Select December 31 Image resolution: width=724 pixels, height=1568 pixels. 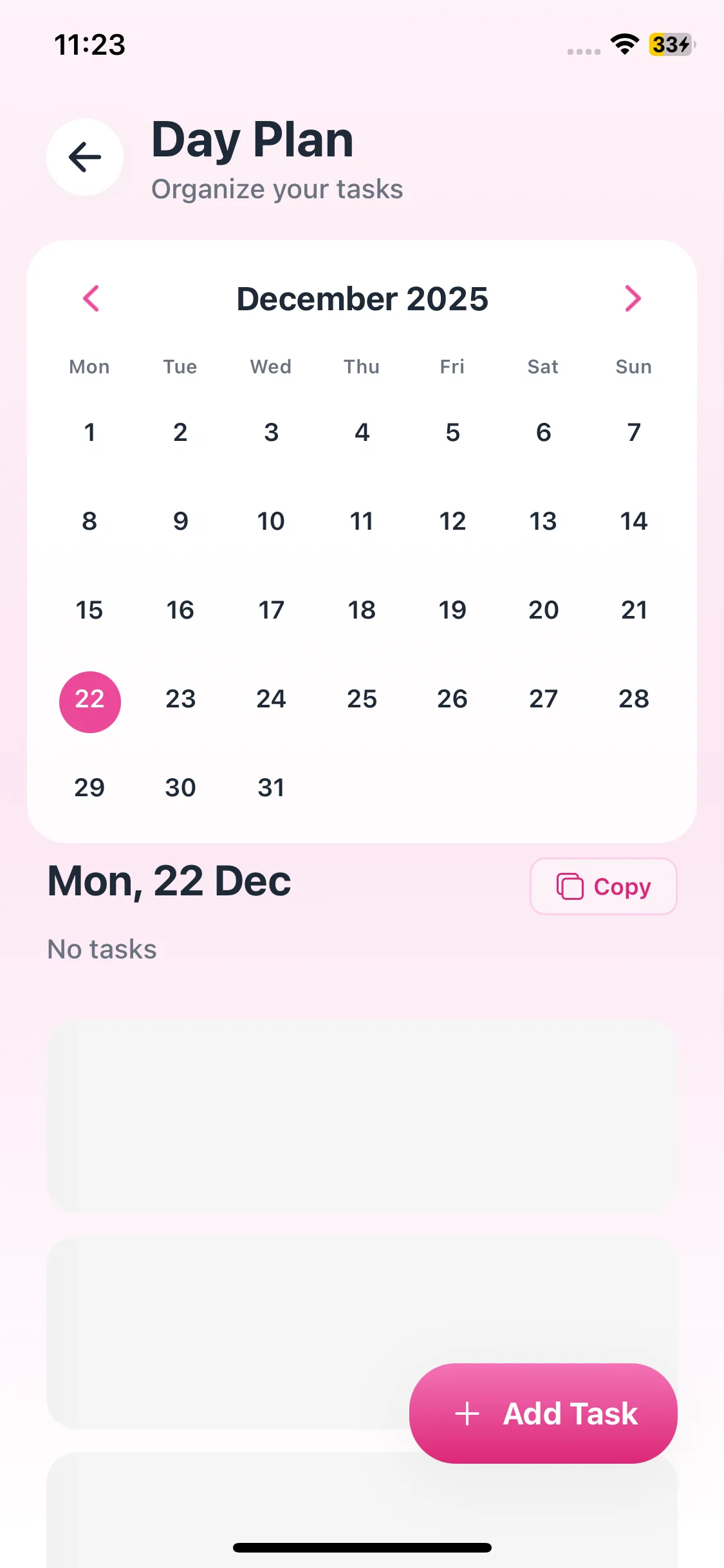click(271, 787)
